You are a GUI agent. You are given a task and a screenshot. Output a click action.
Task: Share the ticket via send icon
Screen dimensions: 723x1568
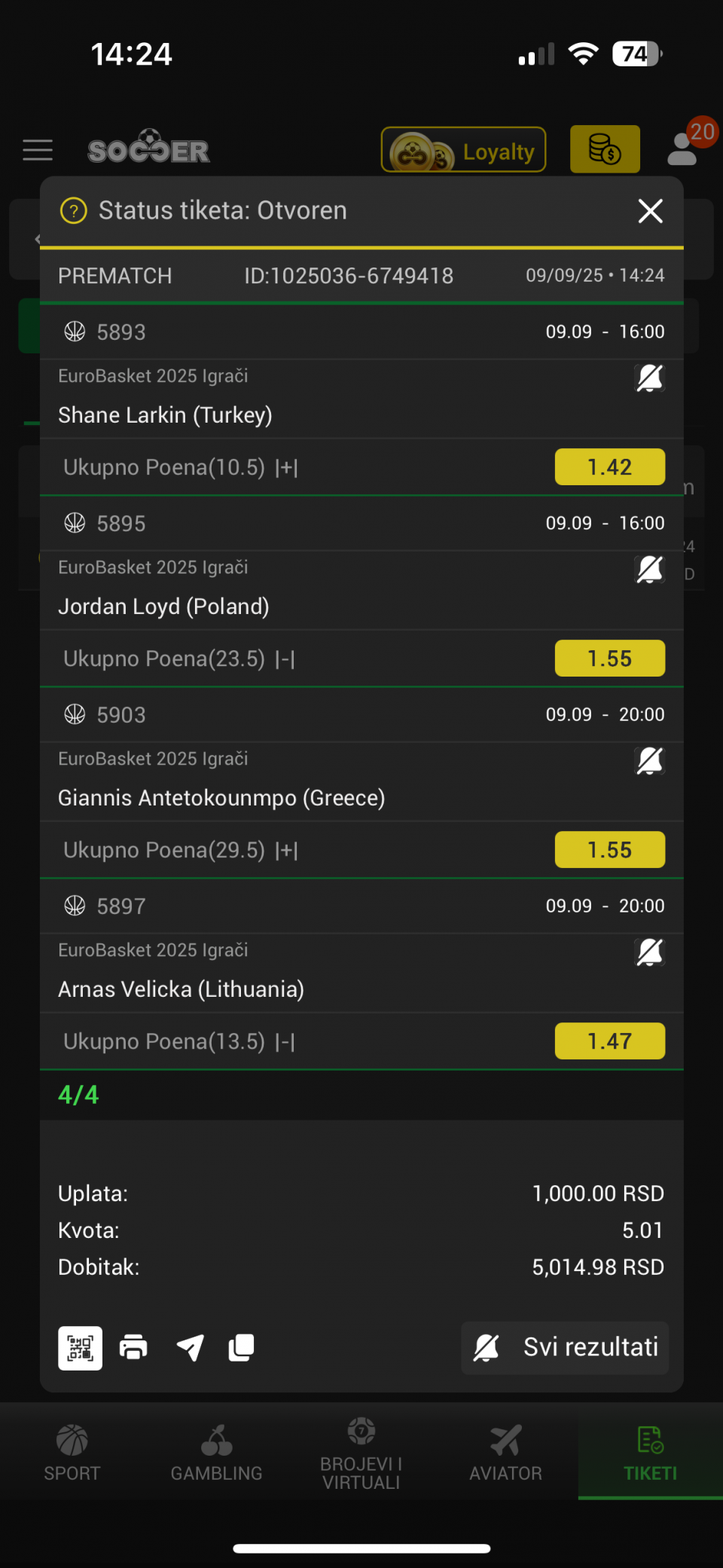(x=190, y=1347)
